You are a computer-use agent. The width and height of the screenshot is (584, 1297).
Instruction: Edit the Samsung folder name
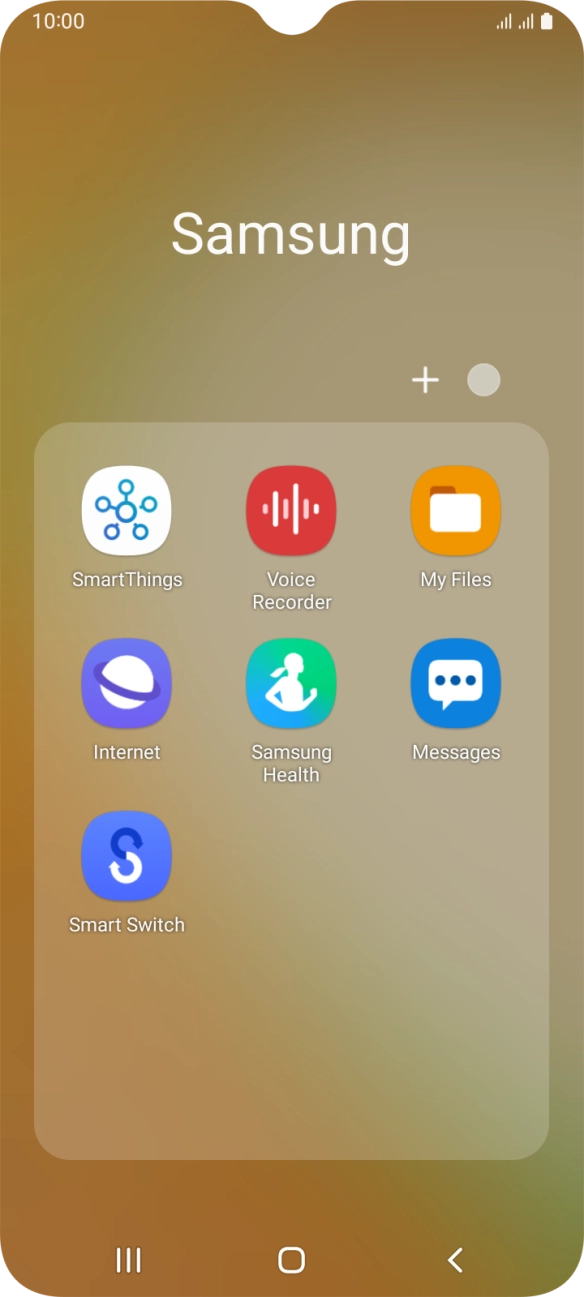click(x=291, y=234)
